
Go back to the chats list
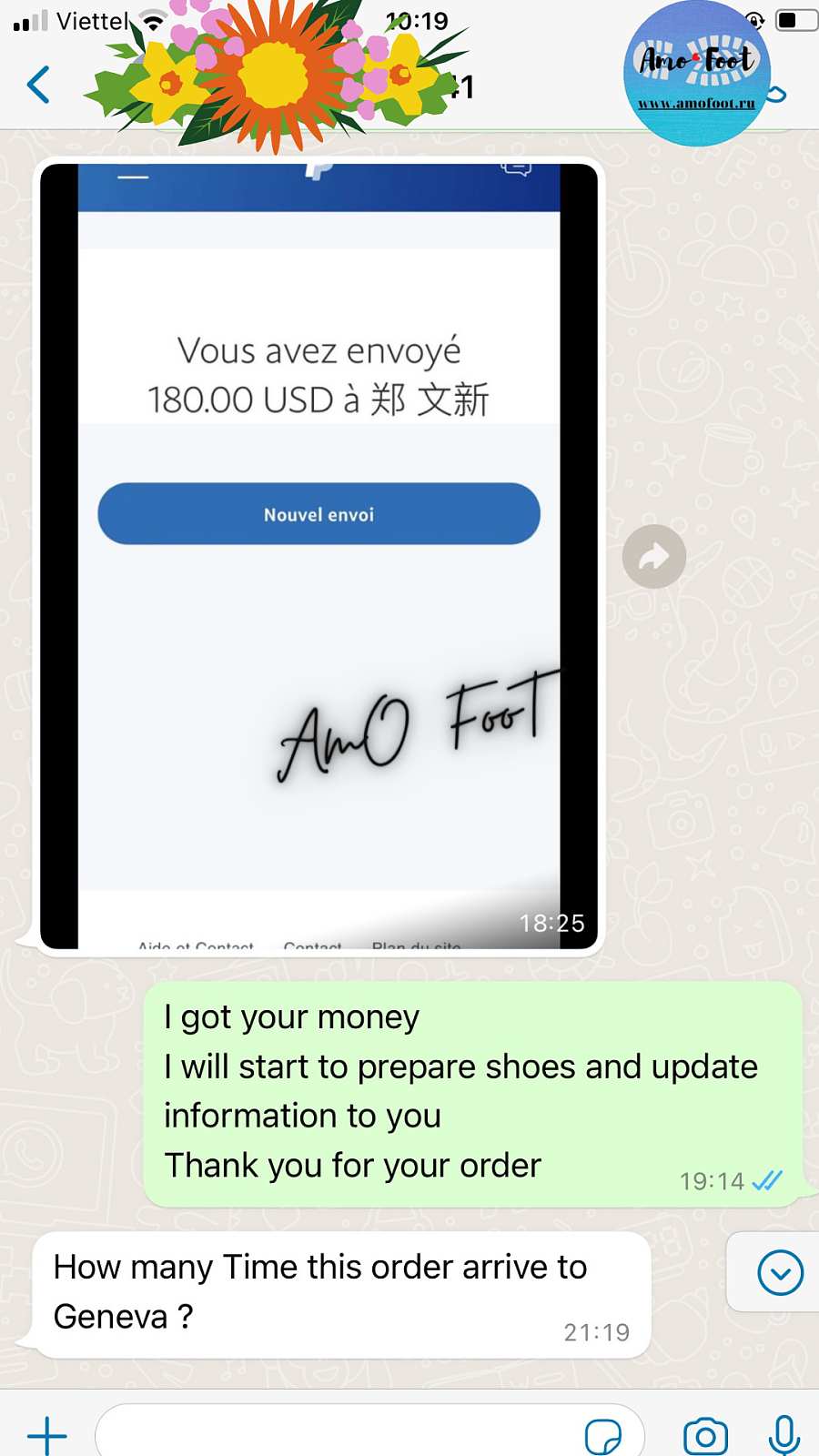point(38,86)
